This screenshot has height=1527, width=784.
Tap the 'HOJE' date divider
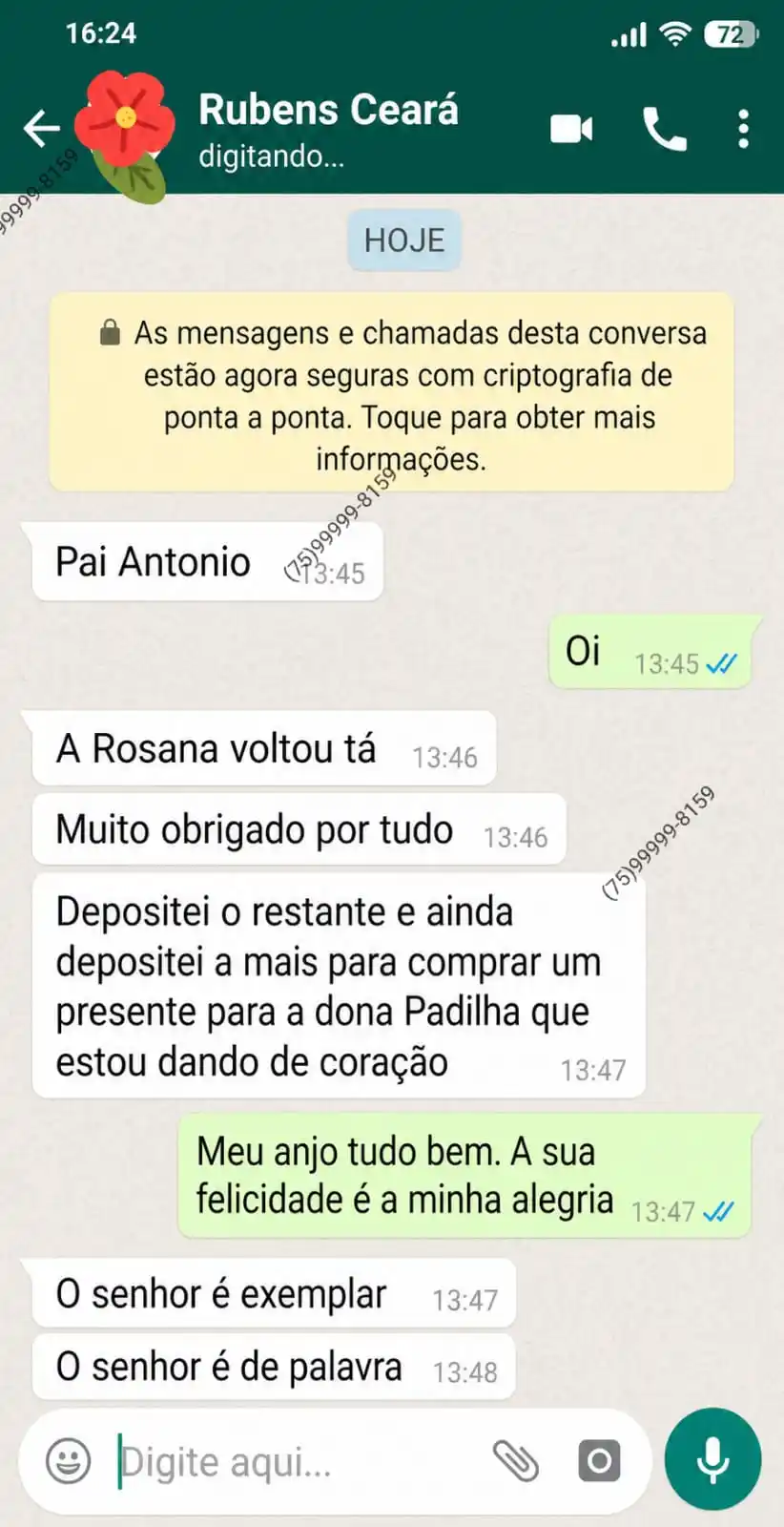[403, 240]
